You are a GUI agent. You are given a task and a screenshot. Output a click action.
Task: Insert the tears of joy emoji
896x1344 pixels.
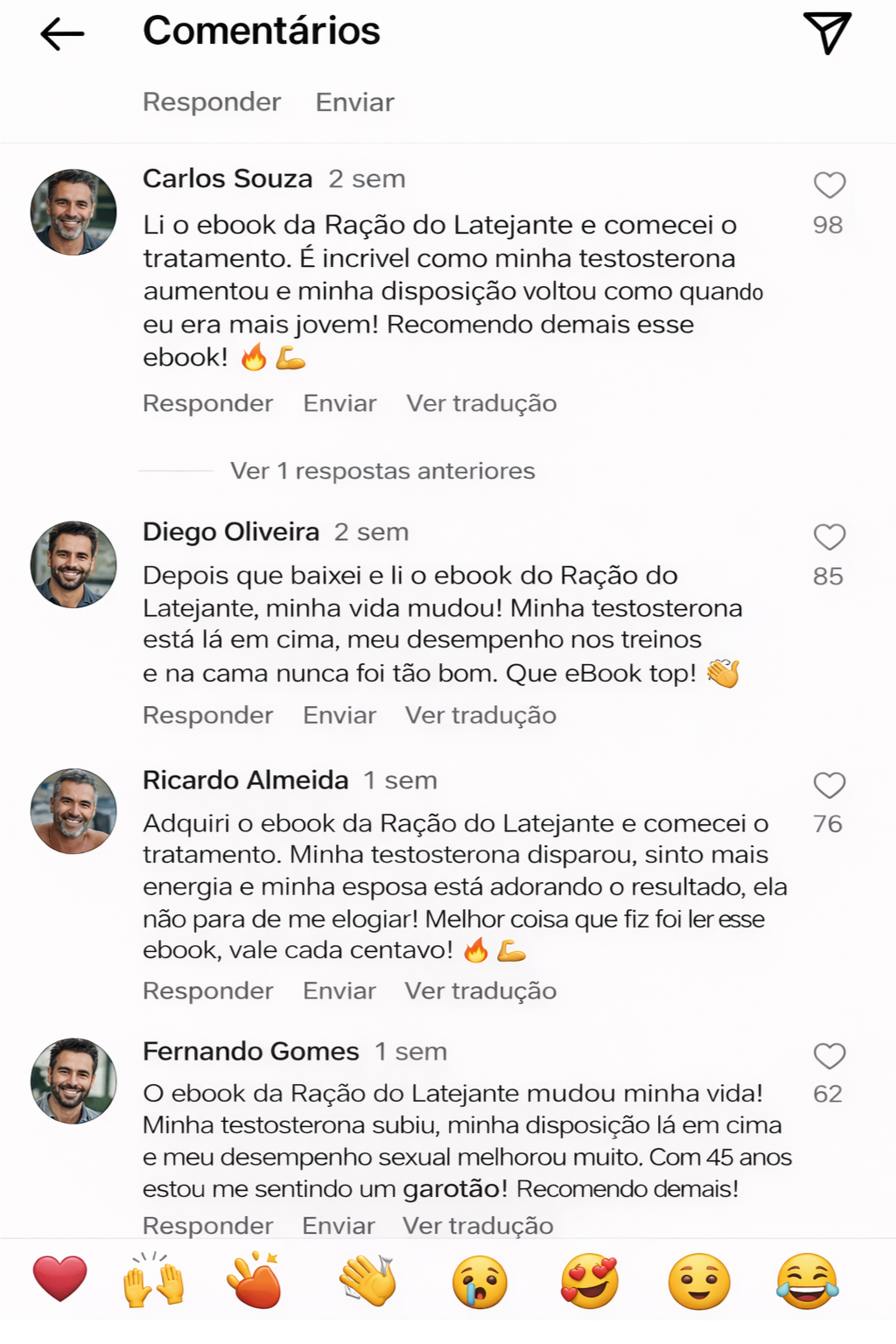click(x=807, y=1279)
